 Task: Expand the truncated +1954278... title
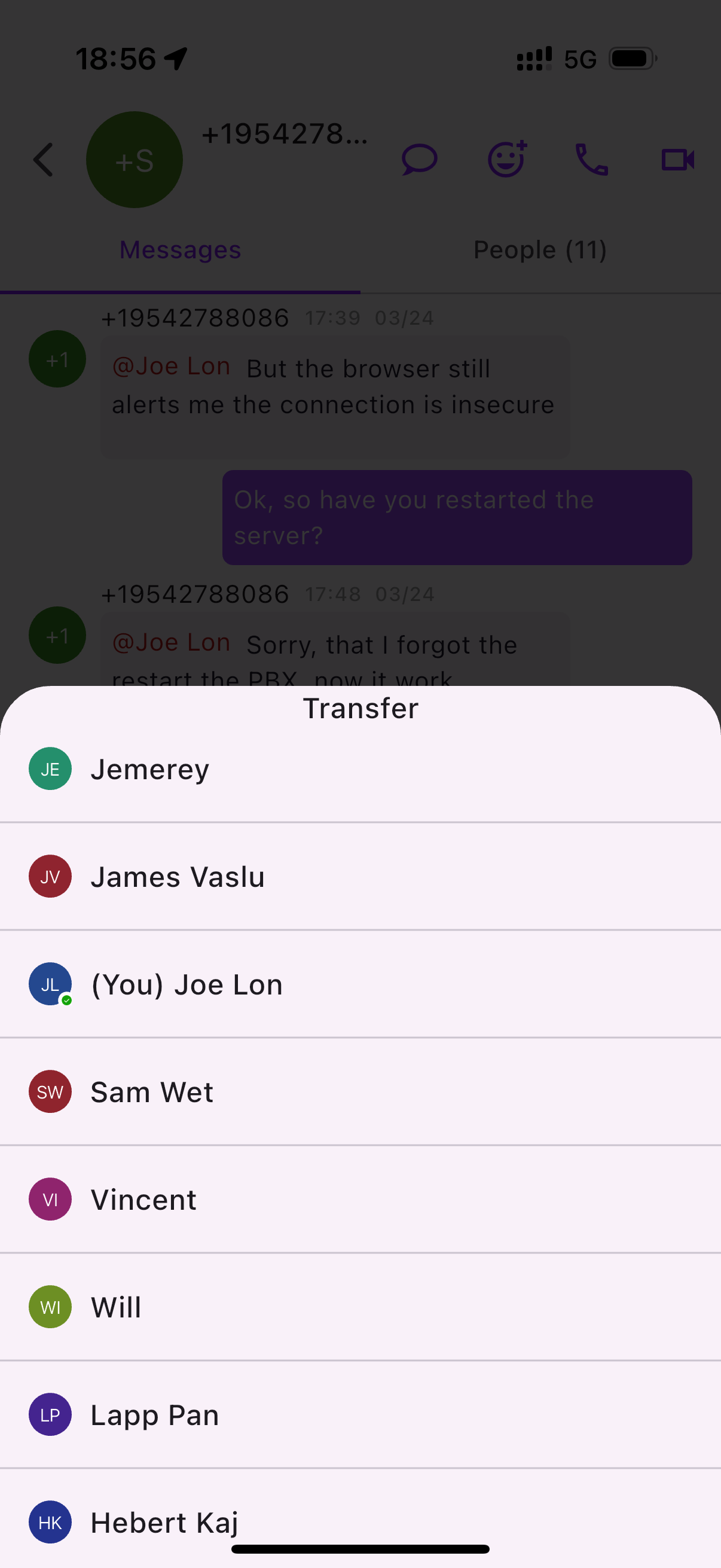[x=283, y=135]
